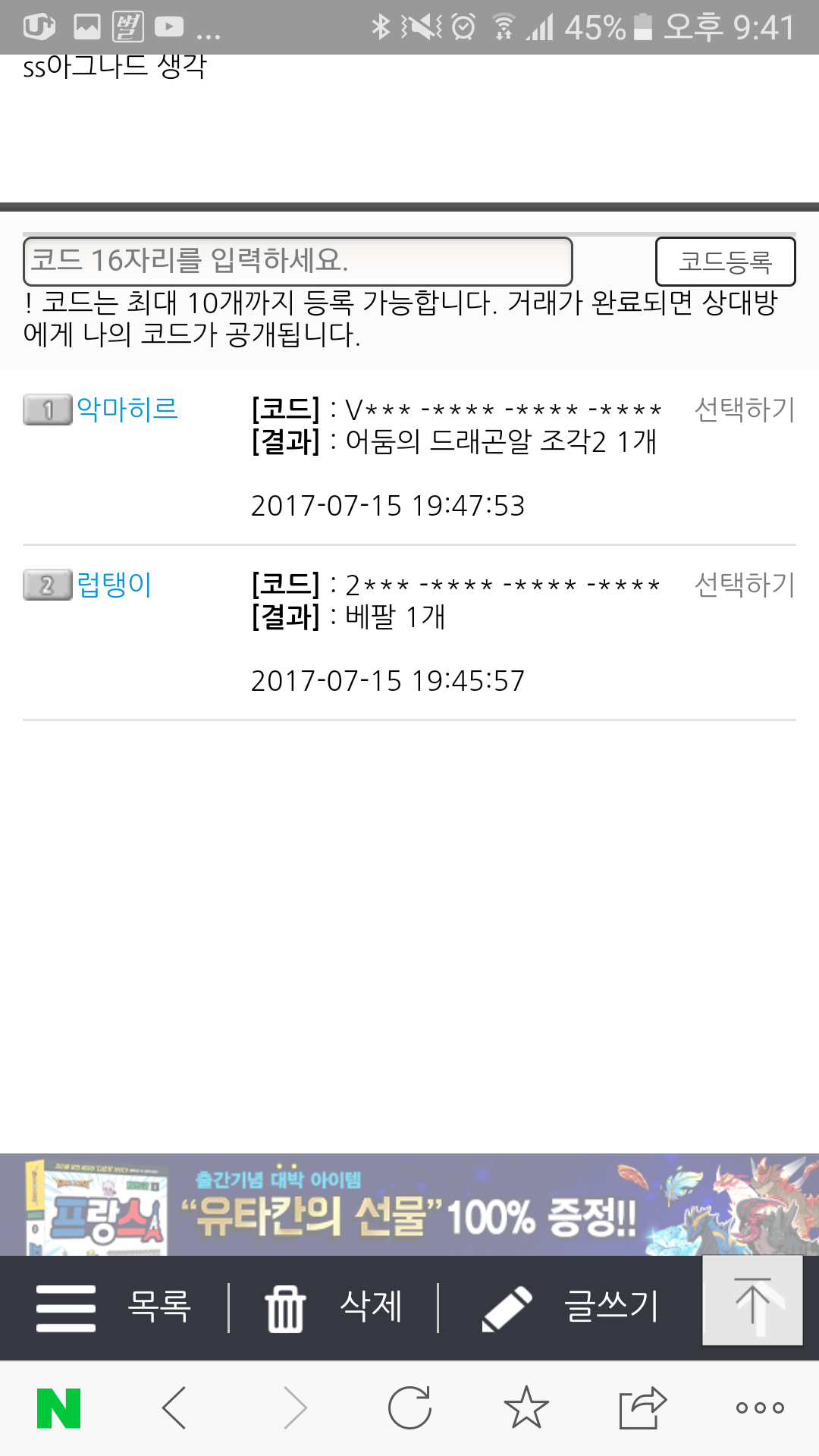Image resolution: width=819 pixels, height=1456 pixels.
Task: Open the browser's more options menu
Action: (x=760, y=1408)
